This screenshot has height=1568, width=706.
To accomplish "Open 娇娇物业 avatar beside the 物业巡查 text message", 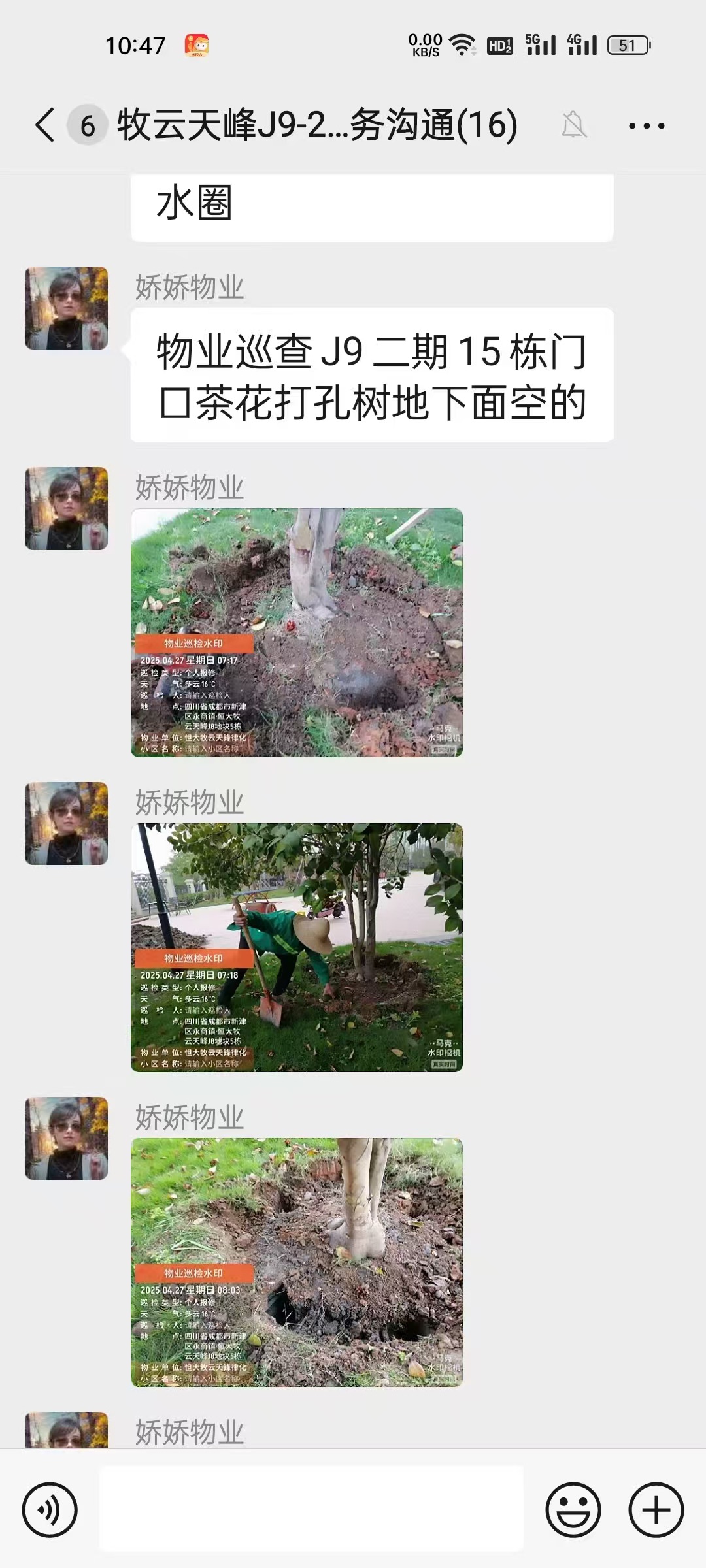I will point(67,308).
